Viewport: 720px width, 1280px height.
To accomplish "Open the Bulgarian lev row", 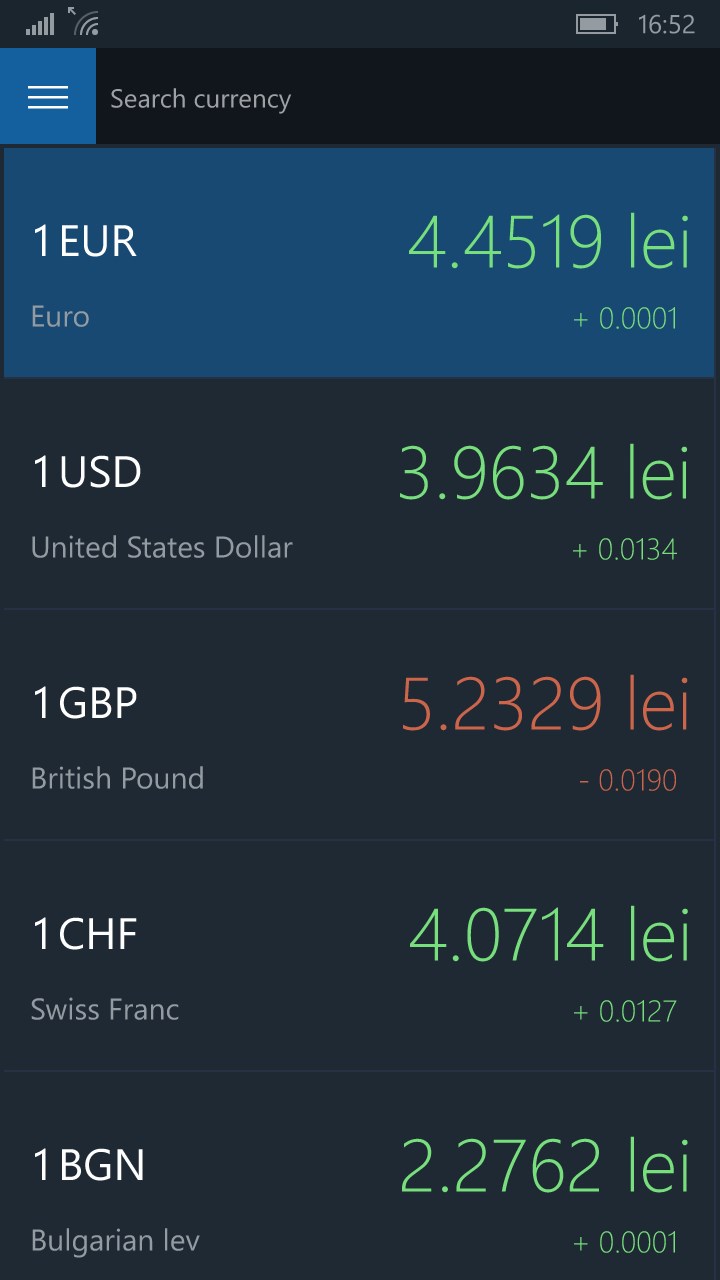I will coord(360,1185).
